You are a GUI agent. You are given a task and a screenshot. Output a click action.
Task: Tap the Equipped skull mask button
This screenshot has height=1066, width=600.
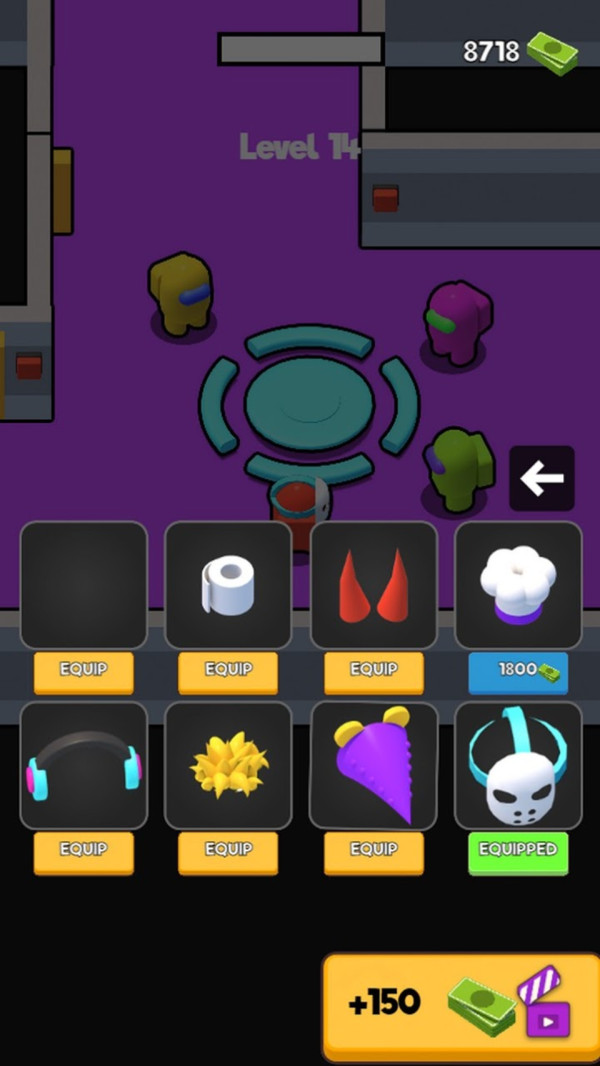[518, 851]
